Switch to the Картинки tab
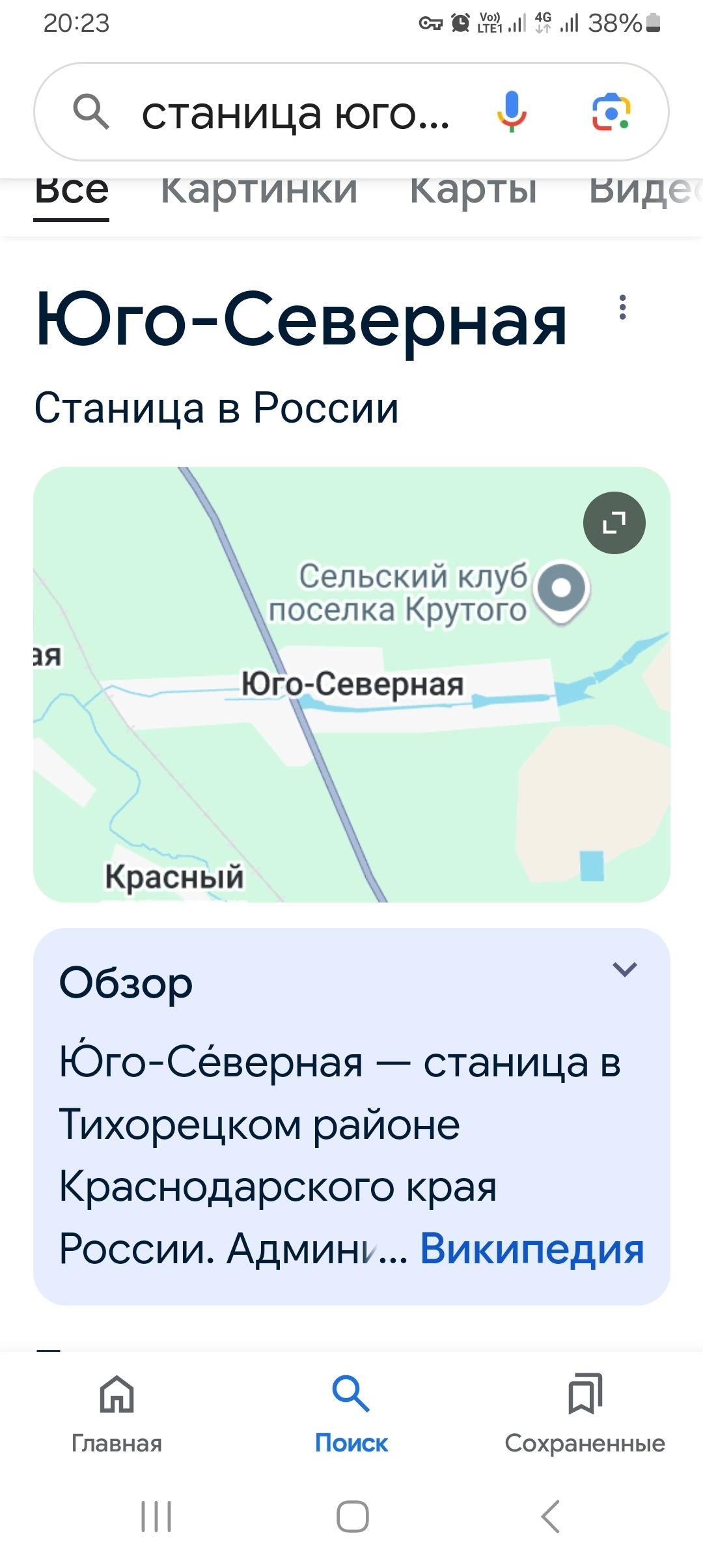 [x=259, y=191]
